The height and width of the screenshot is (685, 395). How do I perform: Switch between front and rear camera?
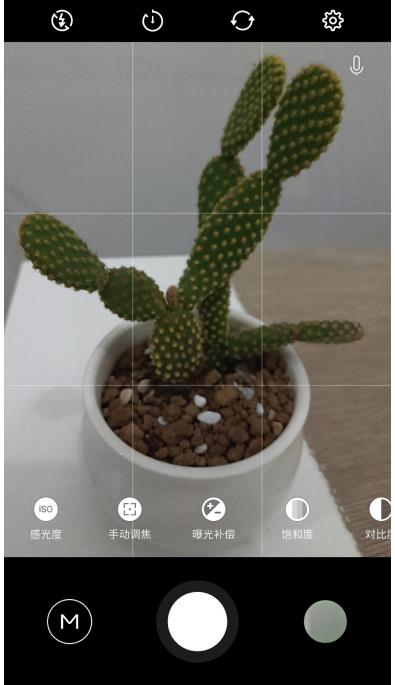(242, 21)
